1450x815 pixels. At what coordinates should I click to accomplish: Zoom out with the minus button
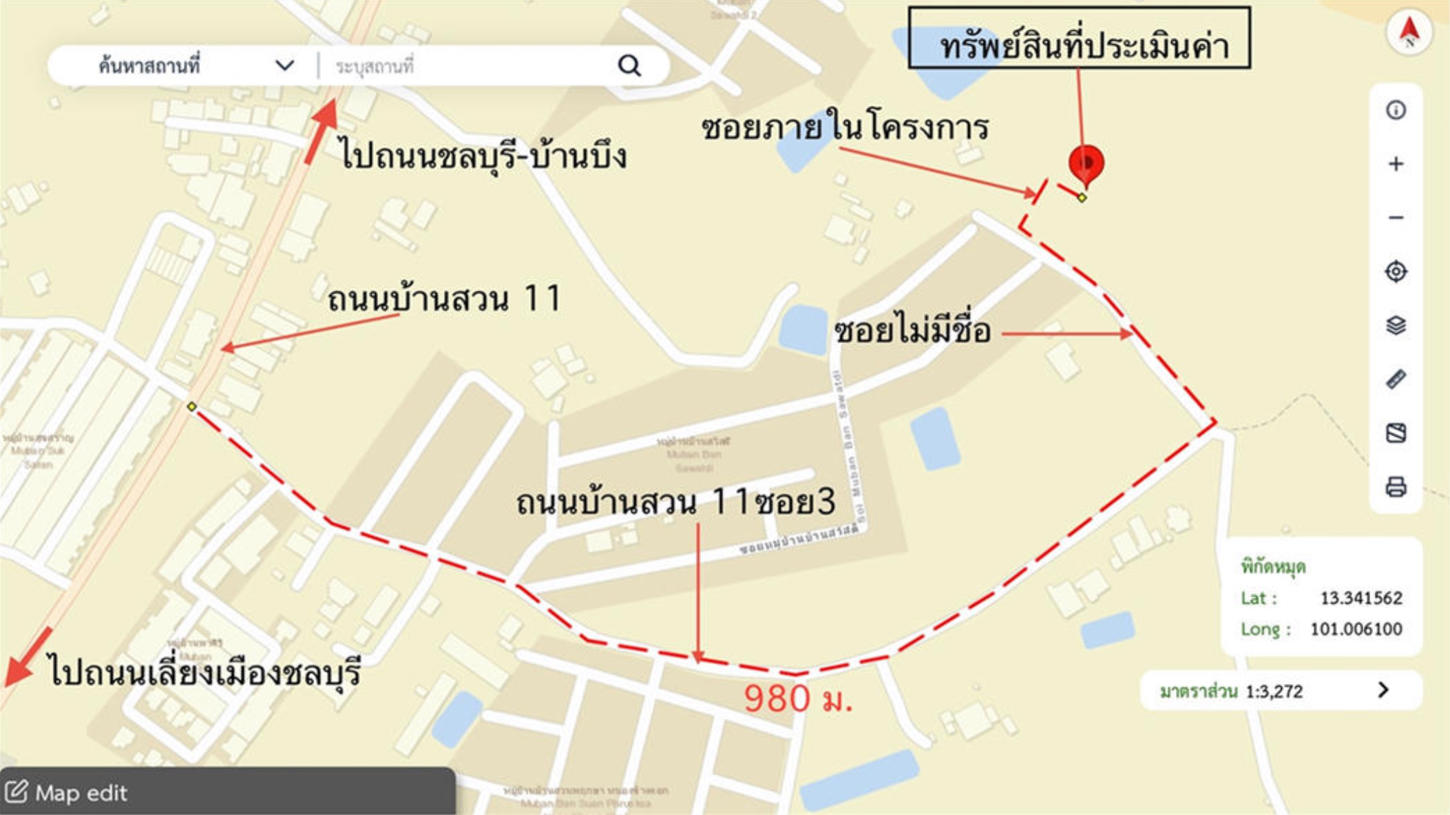coord(1396,218)
